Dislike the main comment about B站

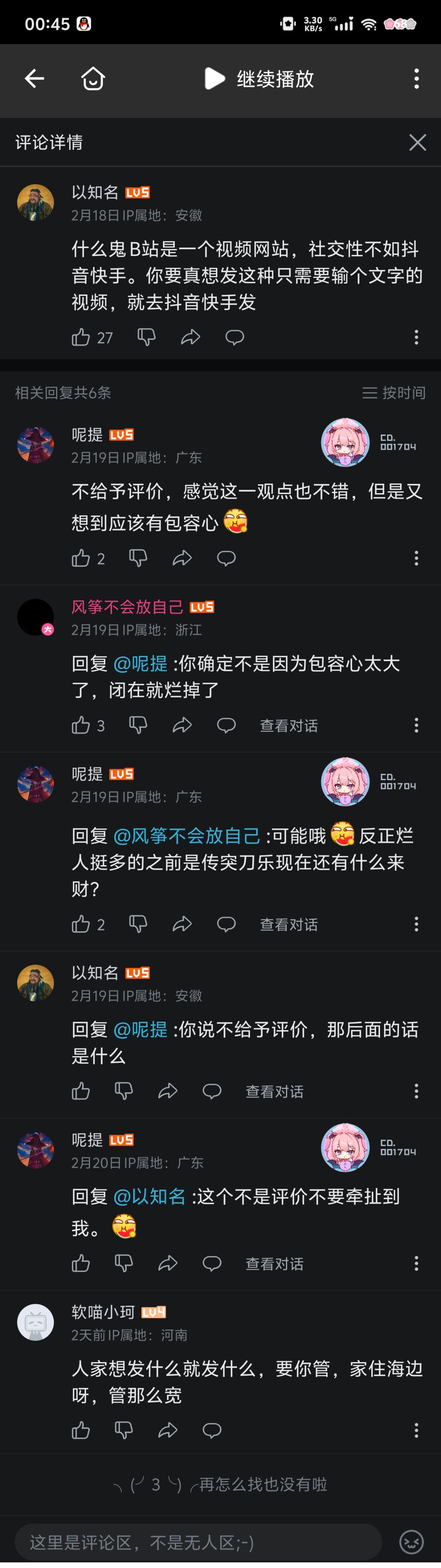[x=146, y=337]
